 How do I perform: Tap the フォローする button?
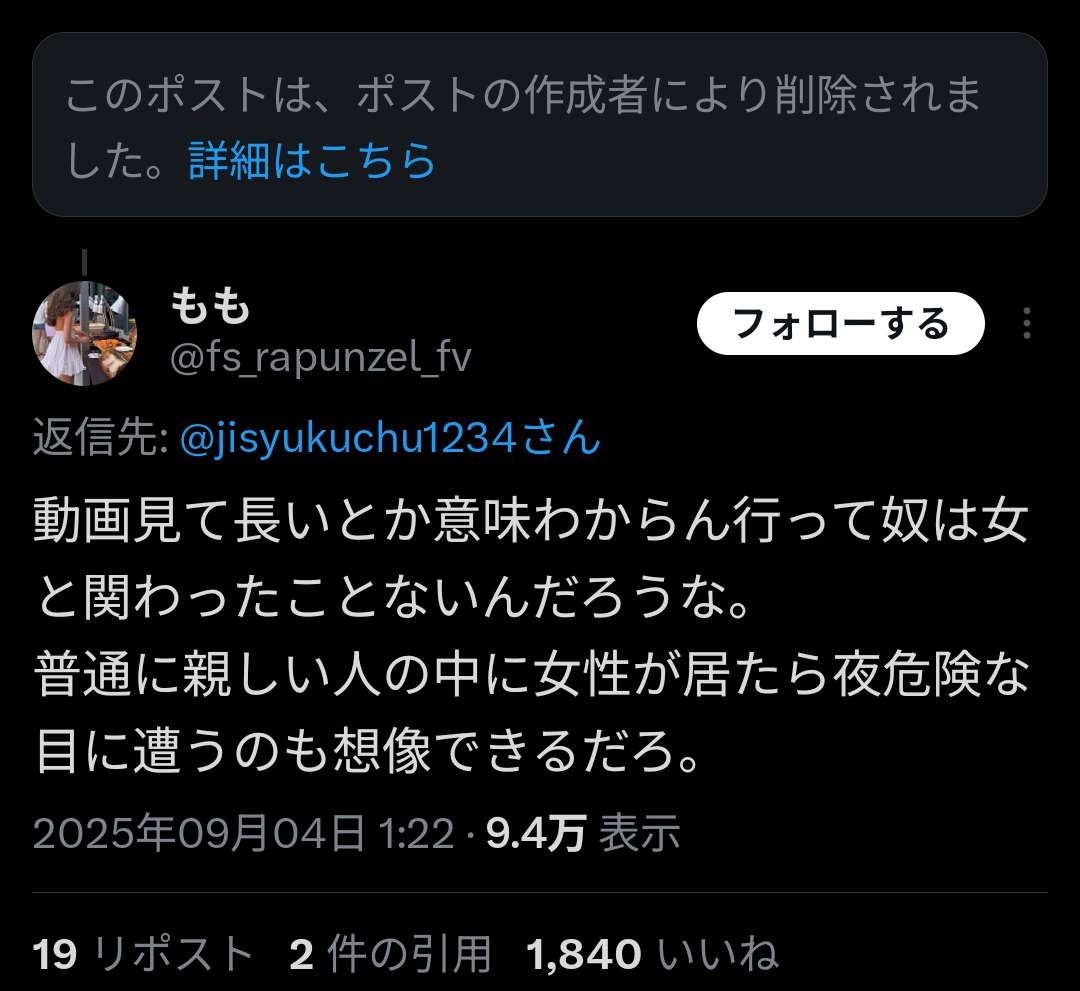coord(840,323)
